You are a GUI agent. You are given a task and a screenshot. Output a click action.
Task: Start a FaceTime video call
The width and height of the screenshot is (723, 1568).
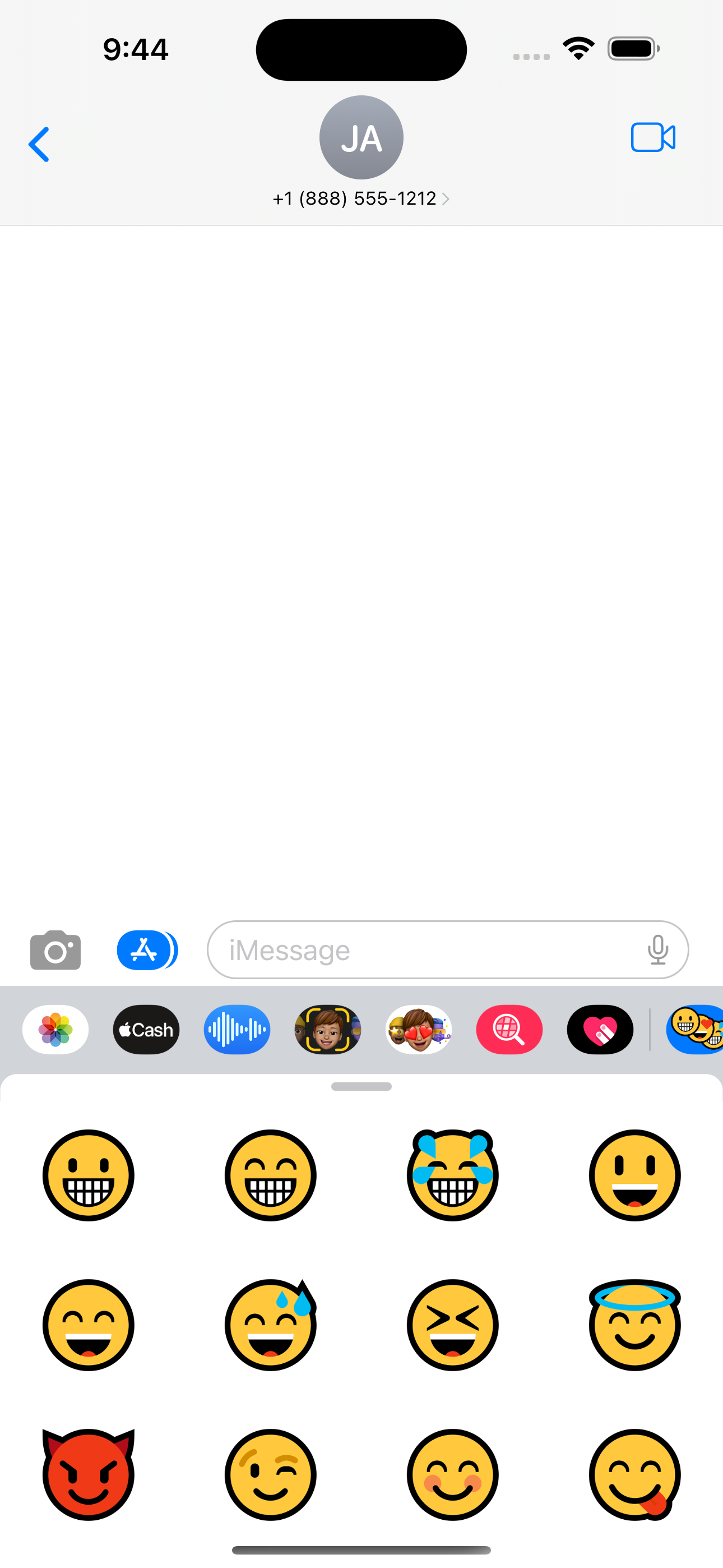pyautogui.click(x=653, y=137)
